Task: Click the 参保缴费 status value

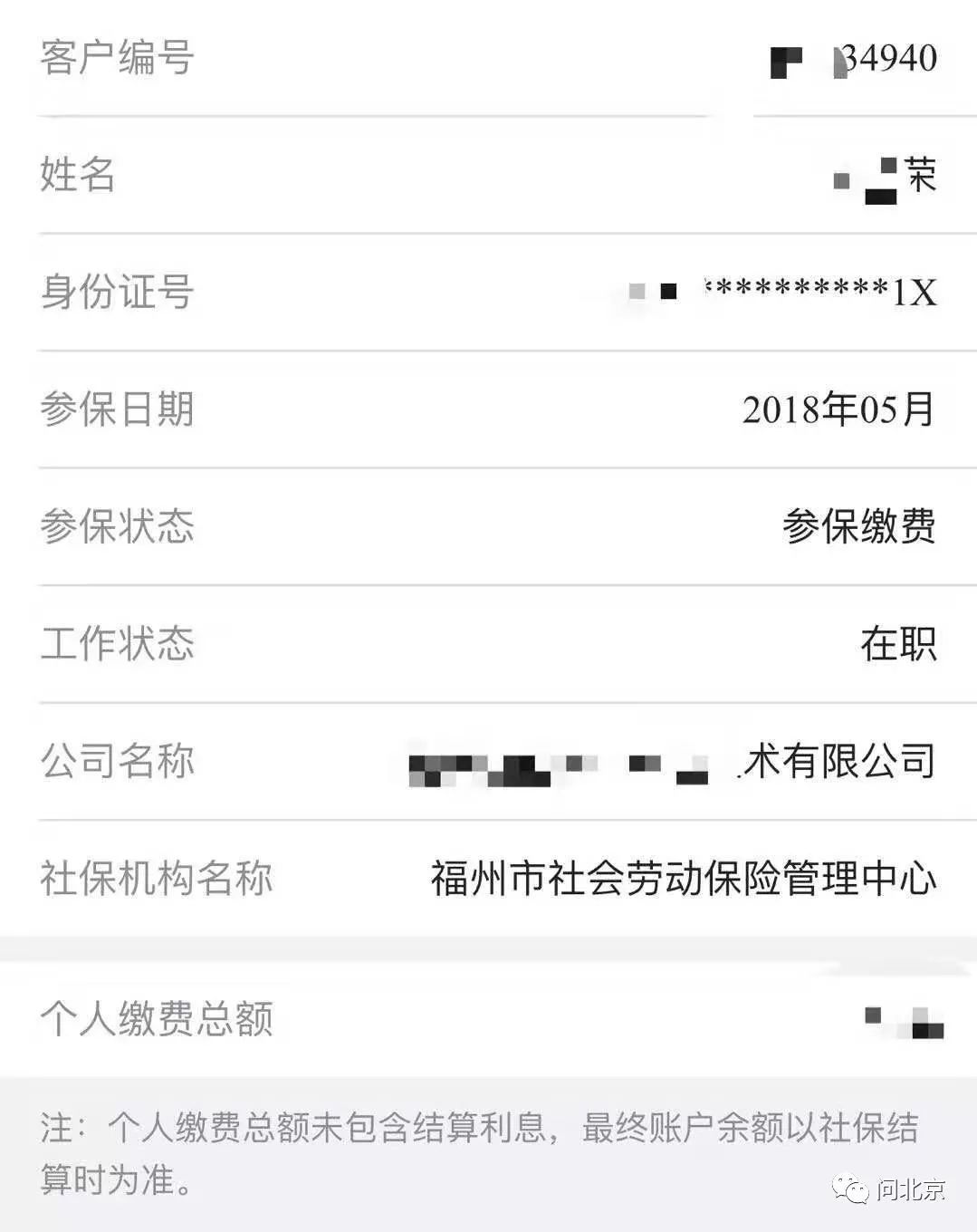Action: pos(860,527)
